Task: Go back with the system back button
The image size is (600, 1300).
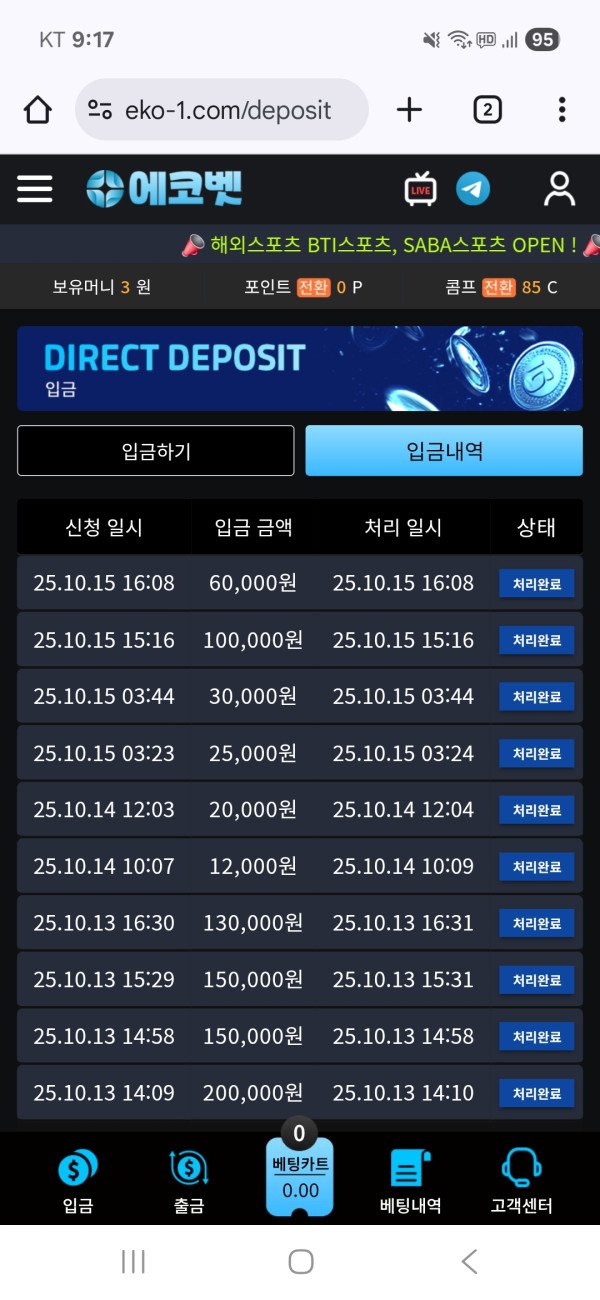Action: (469, 1261)
